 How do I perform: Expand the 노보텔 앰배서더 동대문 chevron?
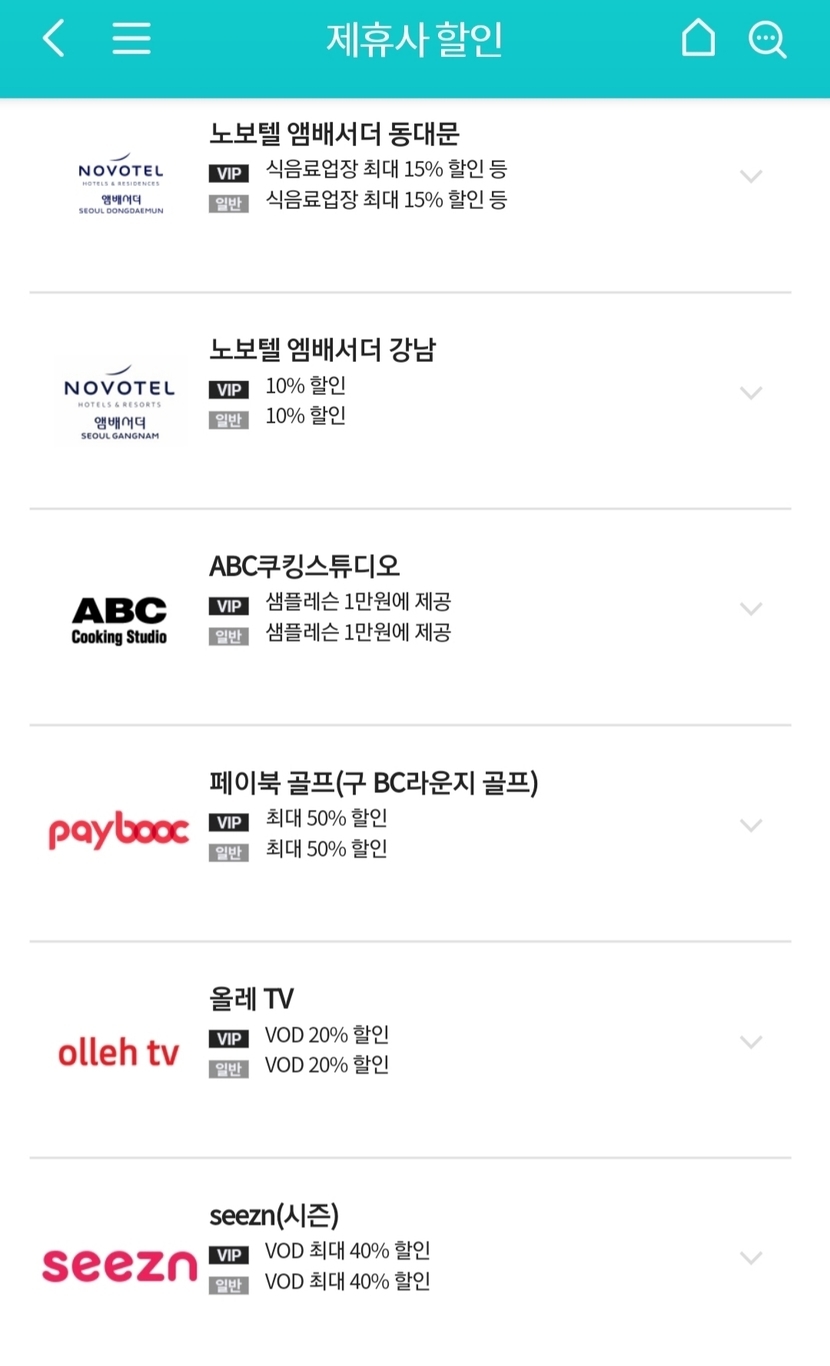coord(751,177)
